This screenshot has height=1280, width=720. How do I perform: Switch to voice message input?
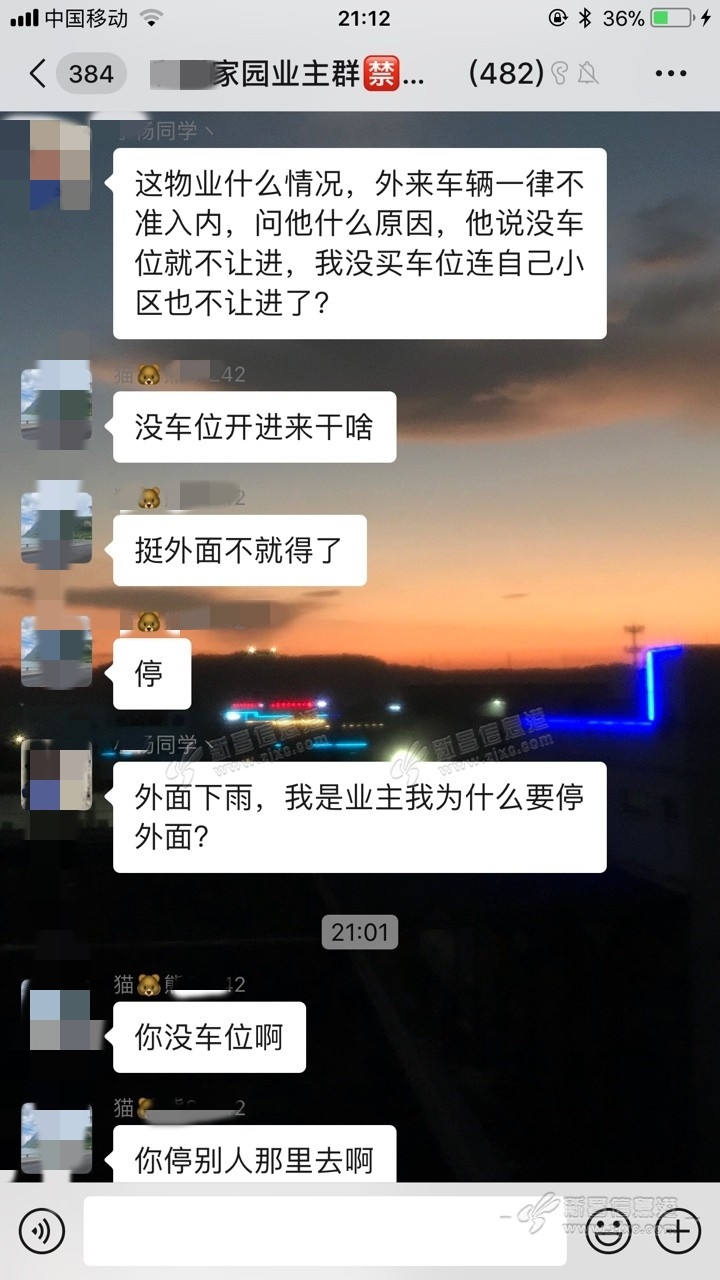point(41,1229)
